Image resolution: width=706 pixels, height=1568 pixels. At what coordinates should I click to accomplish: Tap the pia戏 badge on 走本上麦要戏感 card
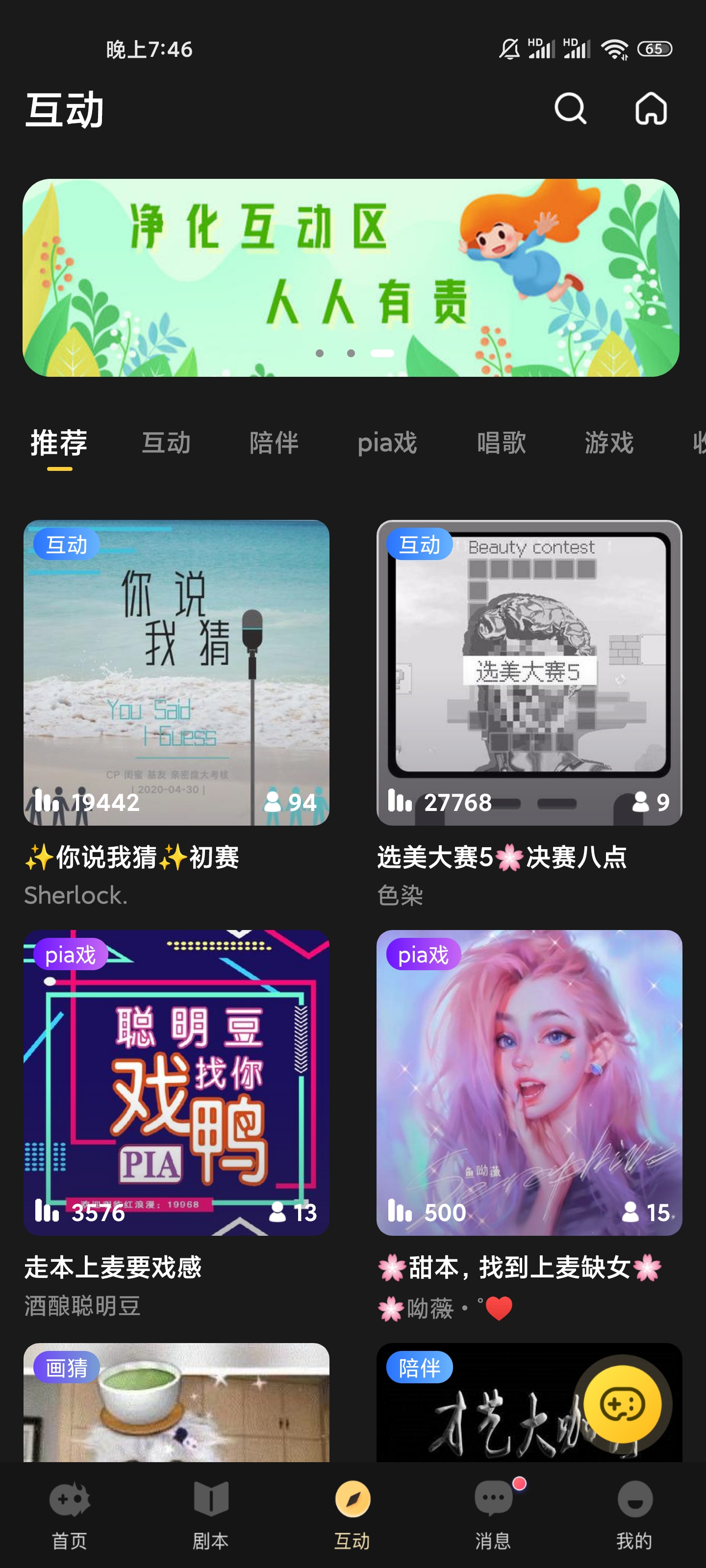(71, 954)
